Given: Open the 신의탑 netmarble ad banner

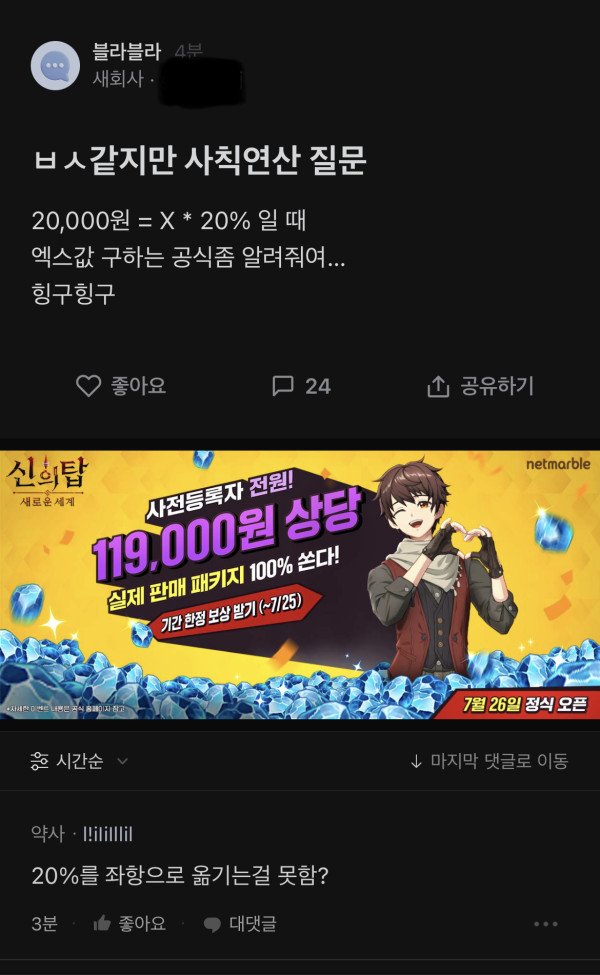Looking at the screenshot, I should click(300, 584).
